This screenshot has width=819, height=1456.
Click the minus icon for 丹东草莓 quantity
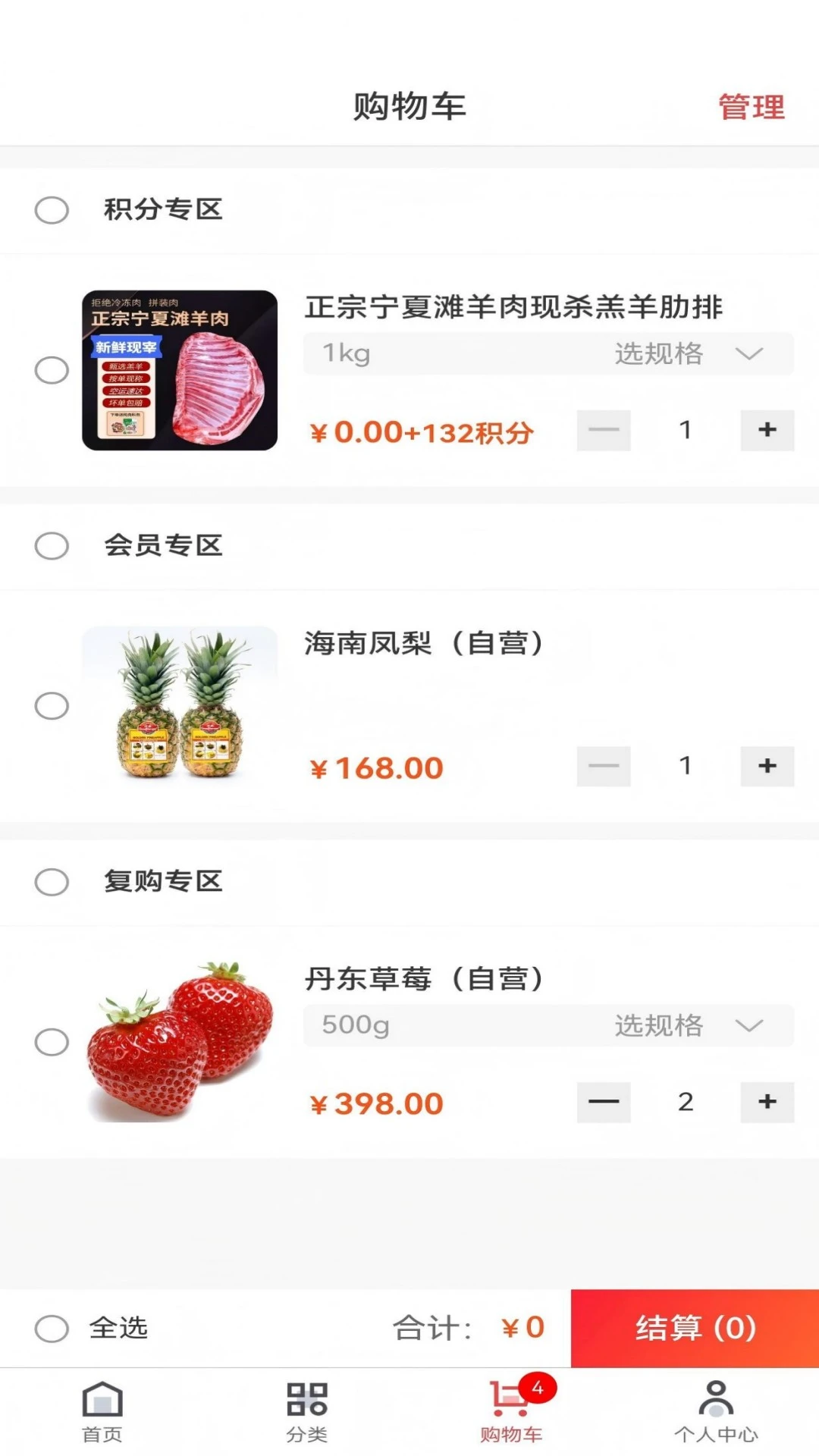(604, 1102)
